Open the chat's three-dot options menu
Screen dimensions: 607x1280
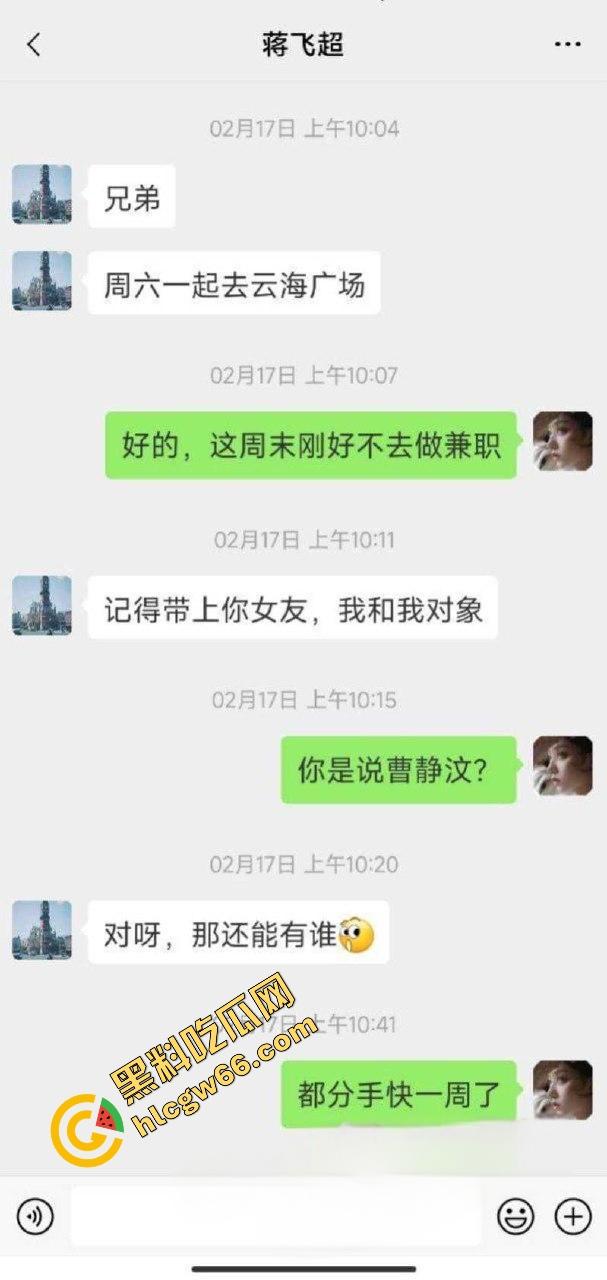[x=567, y=44]
